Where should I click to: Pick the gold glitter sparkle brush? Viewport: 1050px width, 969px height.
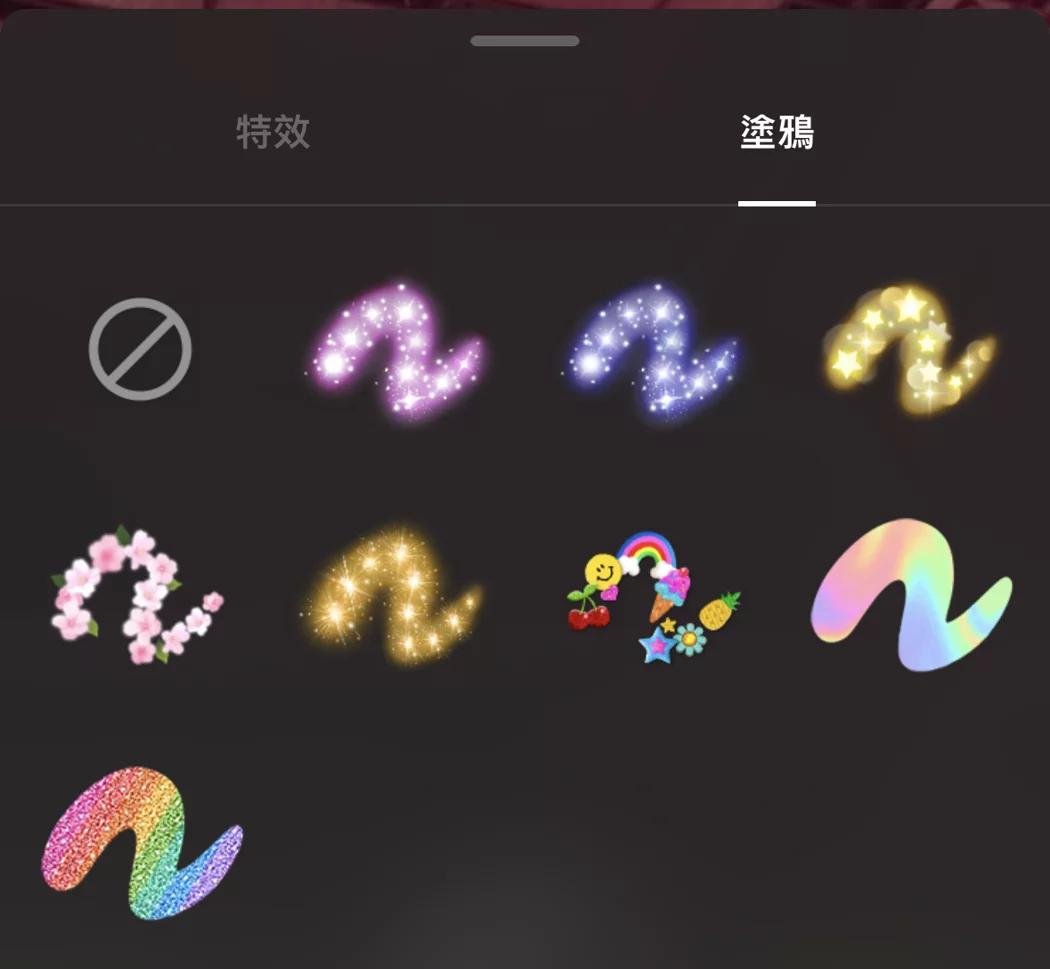click(x=394, y=595)
